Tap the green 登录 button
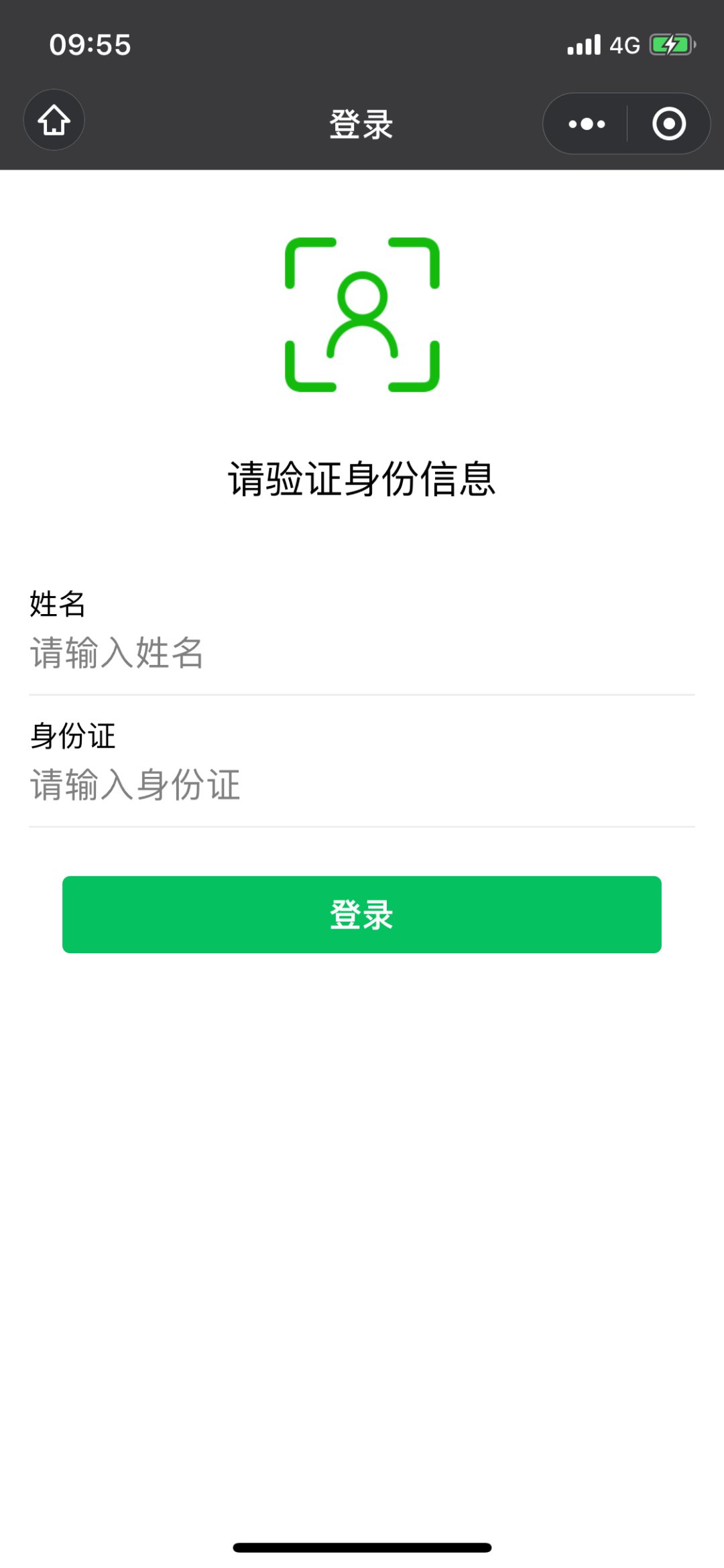Viewport: 724px width, 1568px height. (x=362, y=914)
